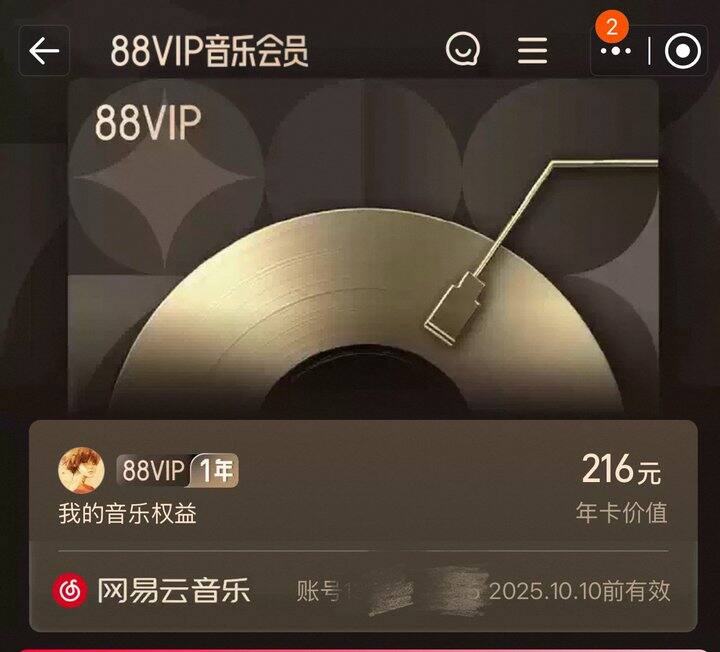Open the customer service chat icon
This screenshot has height=652, width=720.
[462, 50]
